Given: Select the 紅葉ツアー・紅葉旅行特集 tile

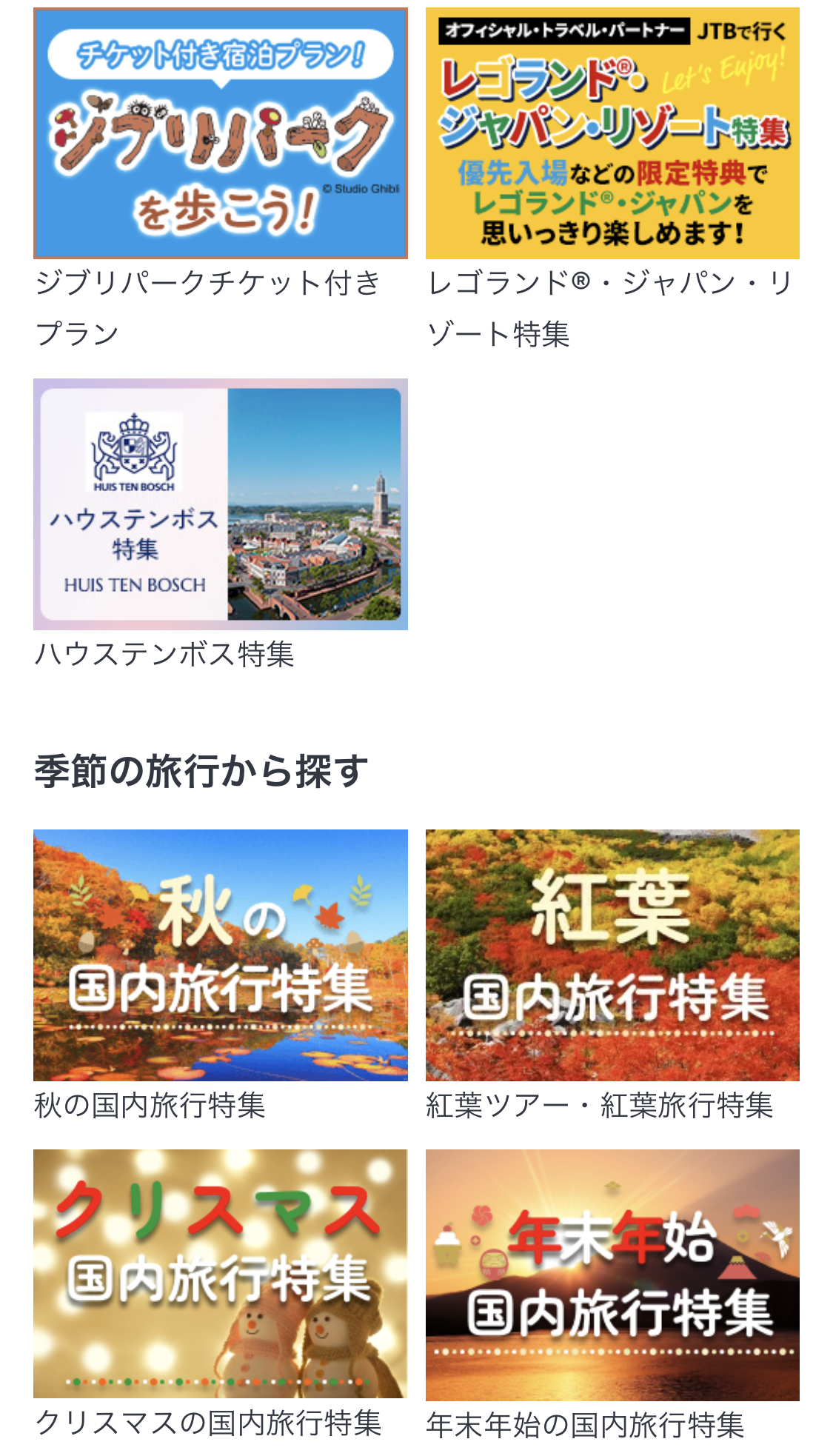Looking at the screenshot, I should [x=612, y=955].
